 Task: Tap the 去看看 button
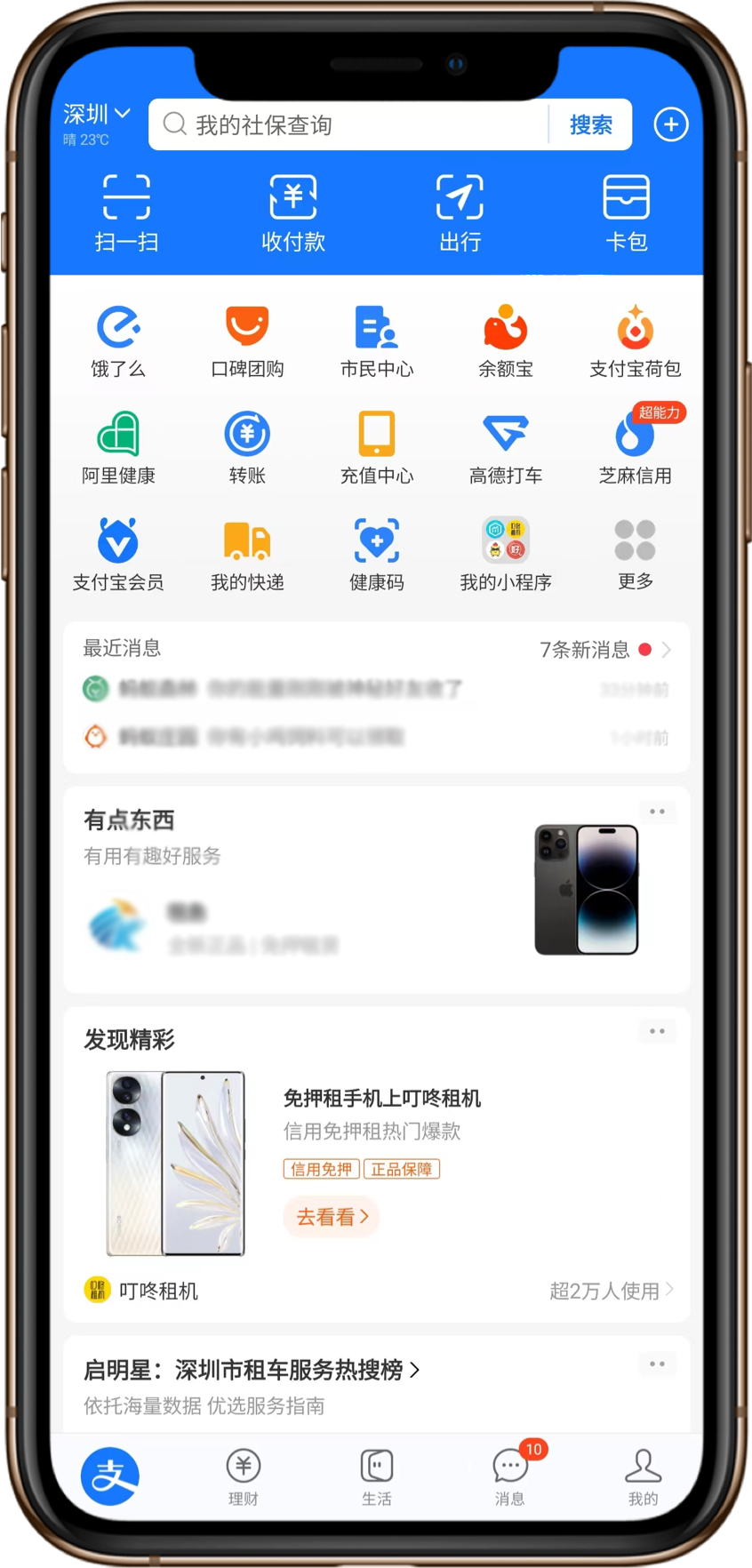(332, 1217)
